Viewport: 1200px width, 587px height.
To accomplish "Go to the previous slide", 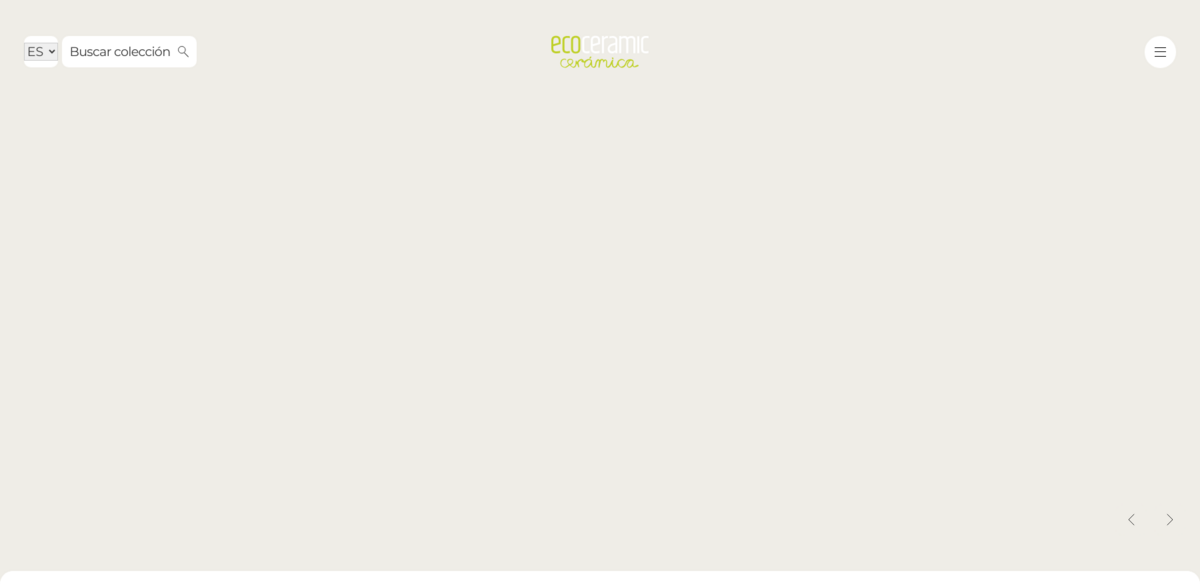I will point(1131,520).
